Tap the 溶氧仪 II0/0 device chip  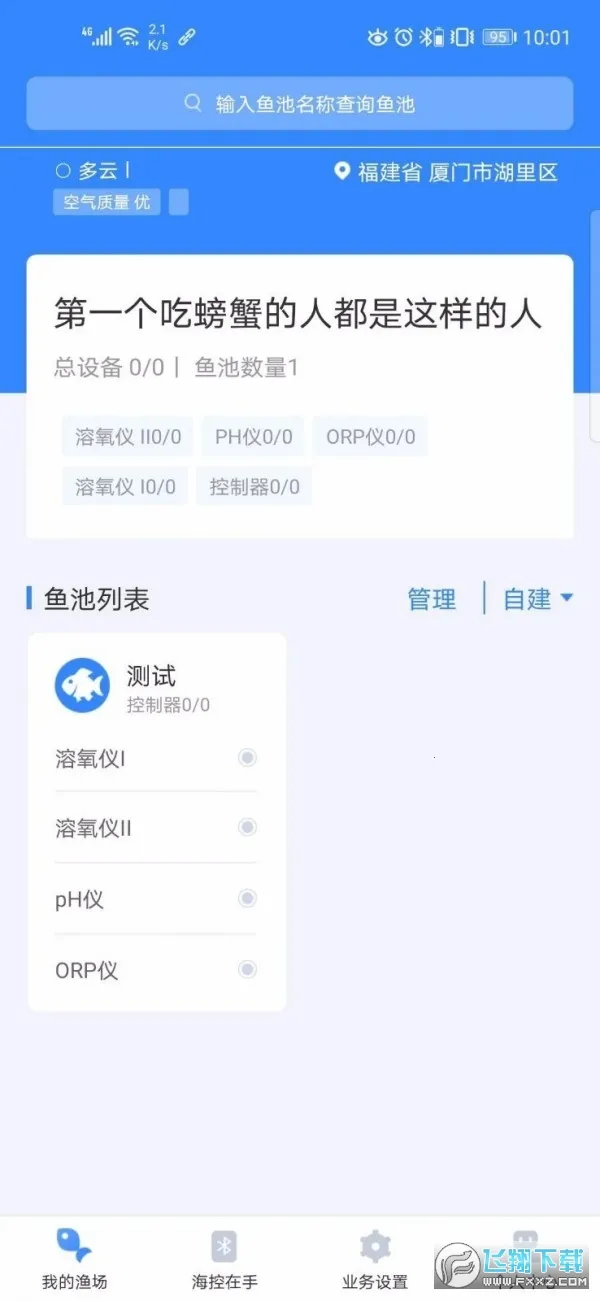click(128, 436)
